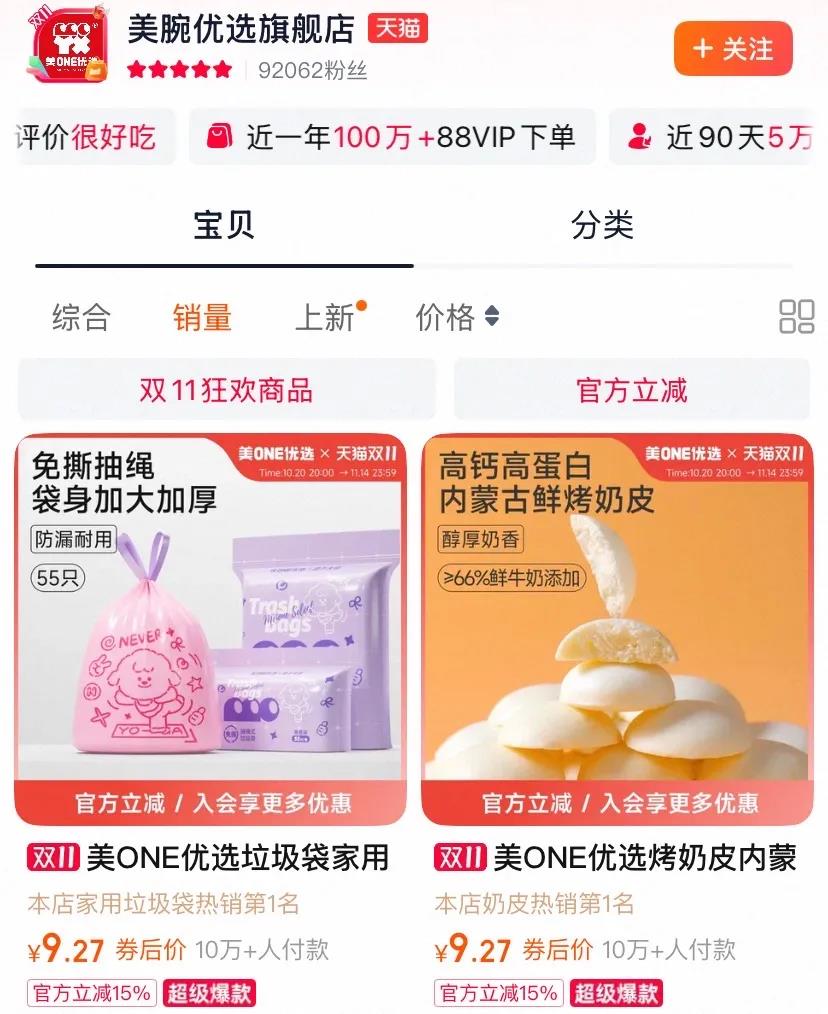
Task: Open the 美ONE优选垃圾袋家用 product
Action: (210, 630)
